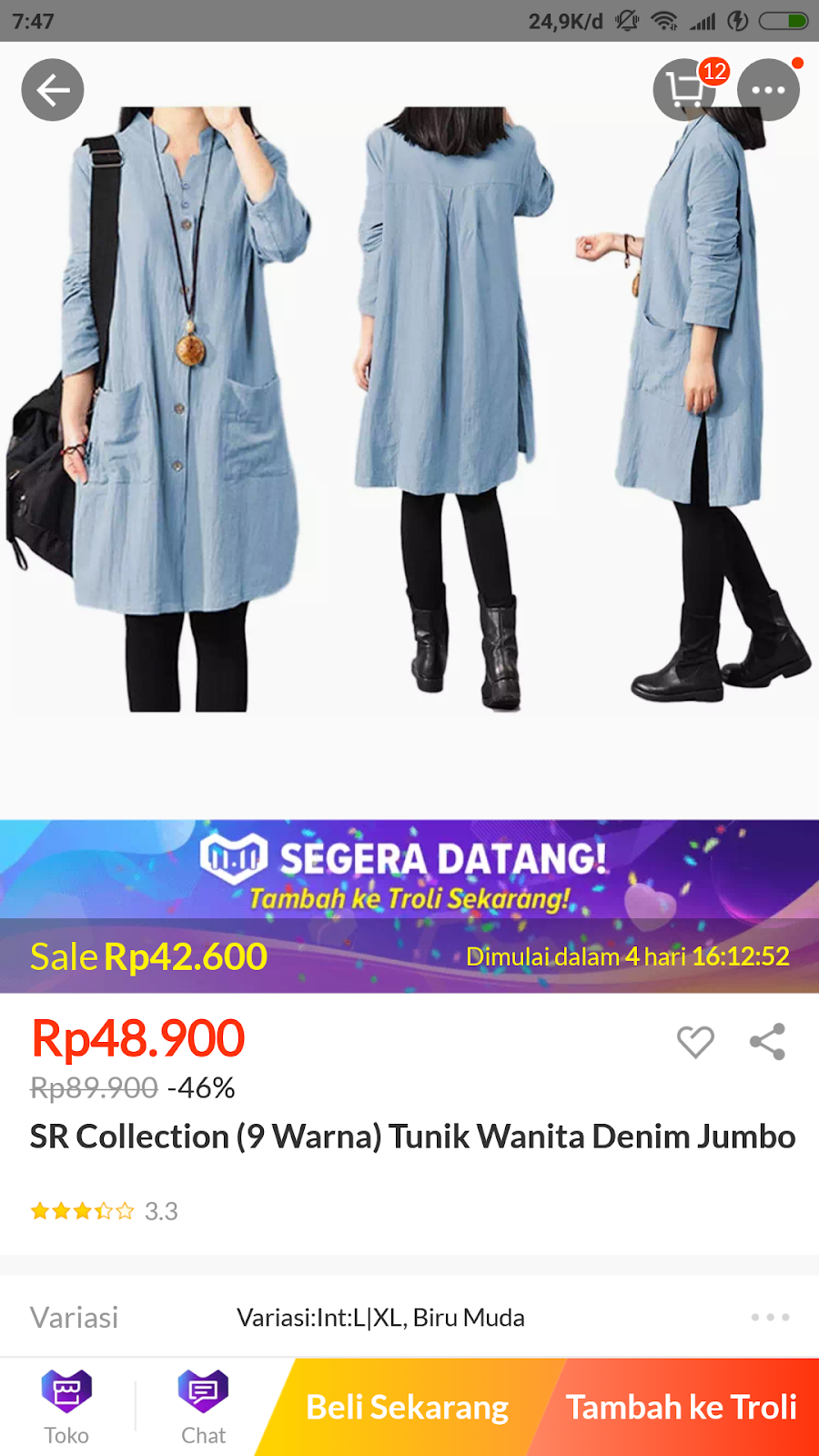Viewport: 819px width, 1456px height.
Task: Go back using the arrow button
Action: (53, 90)
